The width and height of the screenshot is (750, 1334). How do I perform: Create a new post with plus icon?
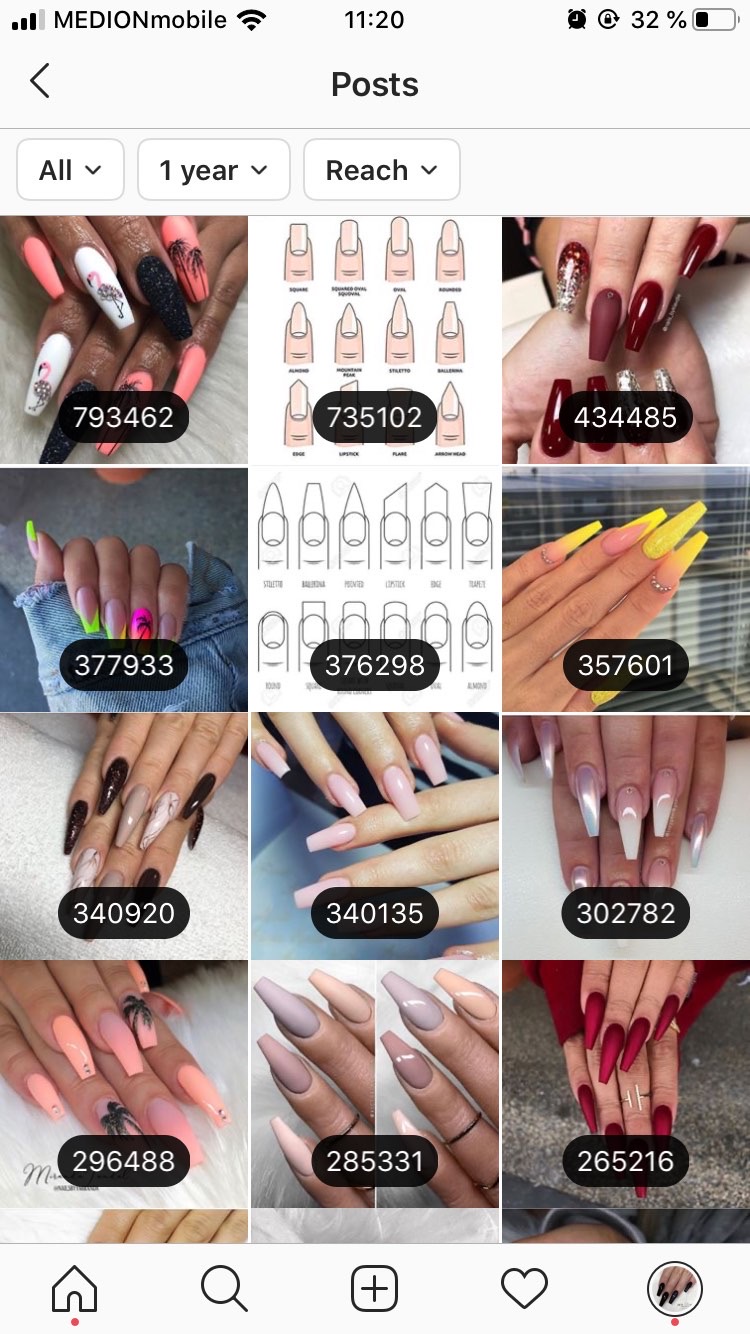(375, 1288)
